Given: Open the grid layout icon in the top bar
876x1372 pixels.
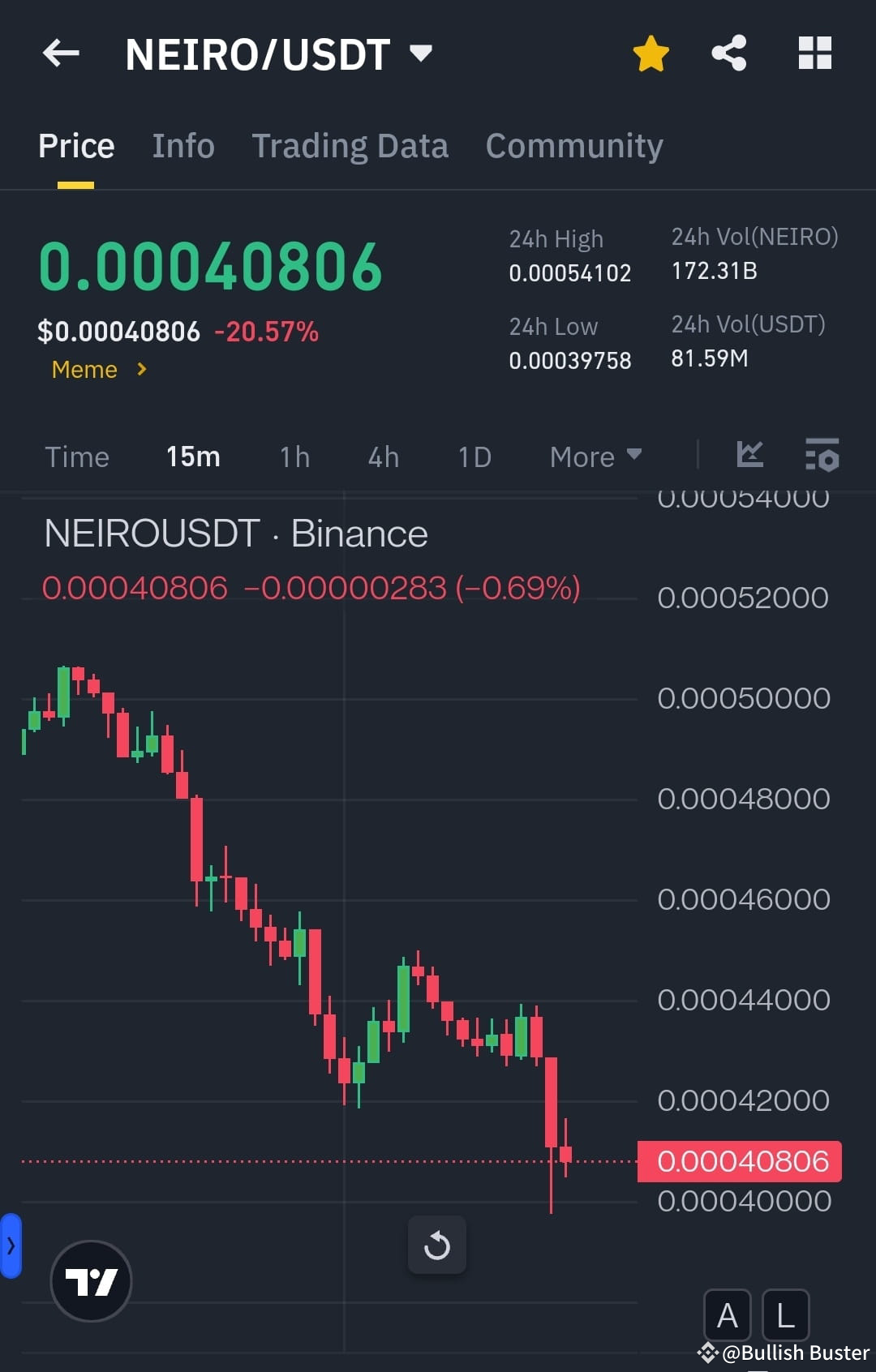Looking at the screenshot, I should [x=816, y=52].
